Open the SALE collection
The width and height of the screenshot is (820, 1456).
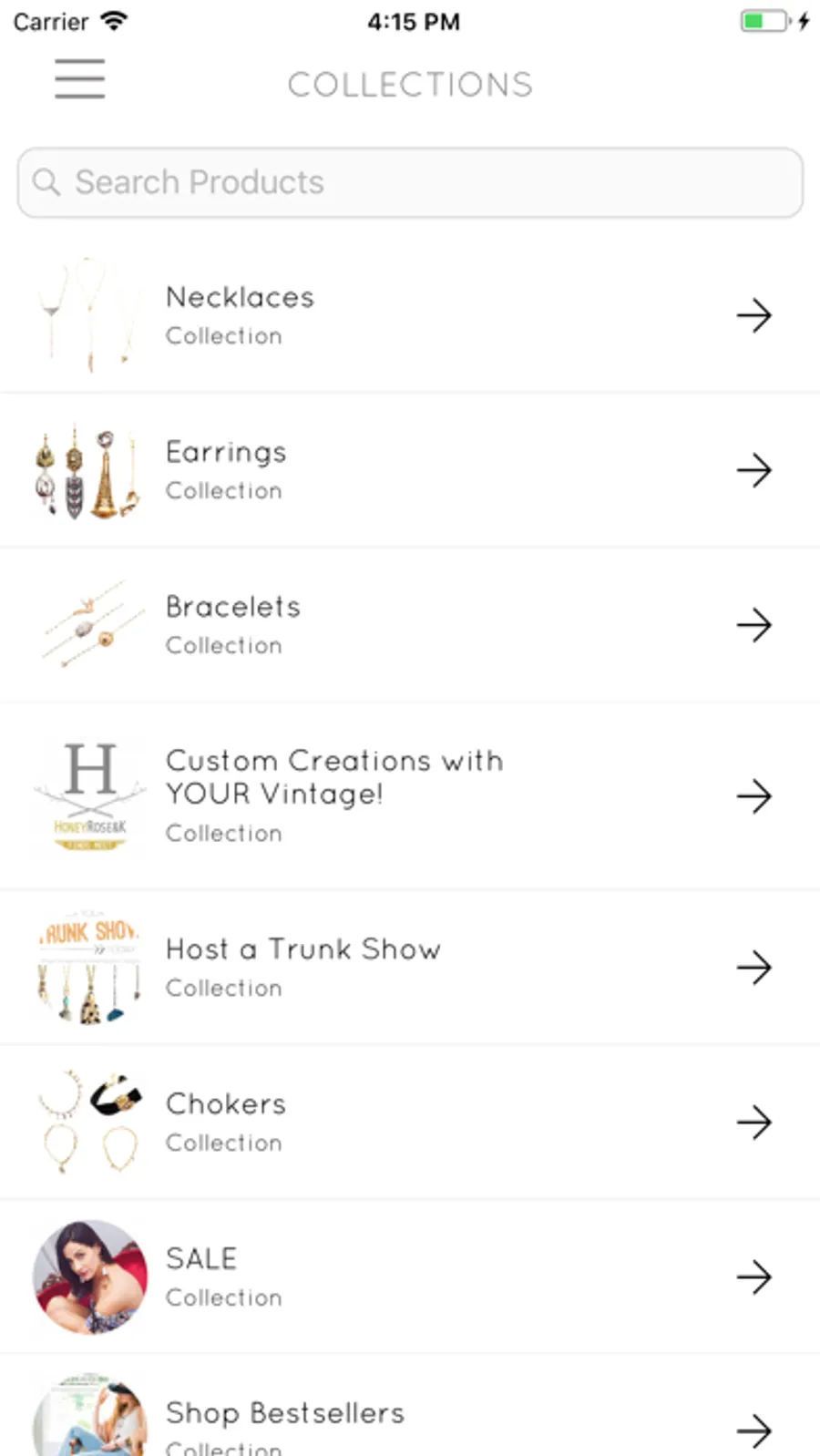pyautogui.click(x=410, y=1277)
